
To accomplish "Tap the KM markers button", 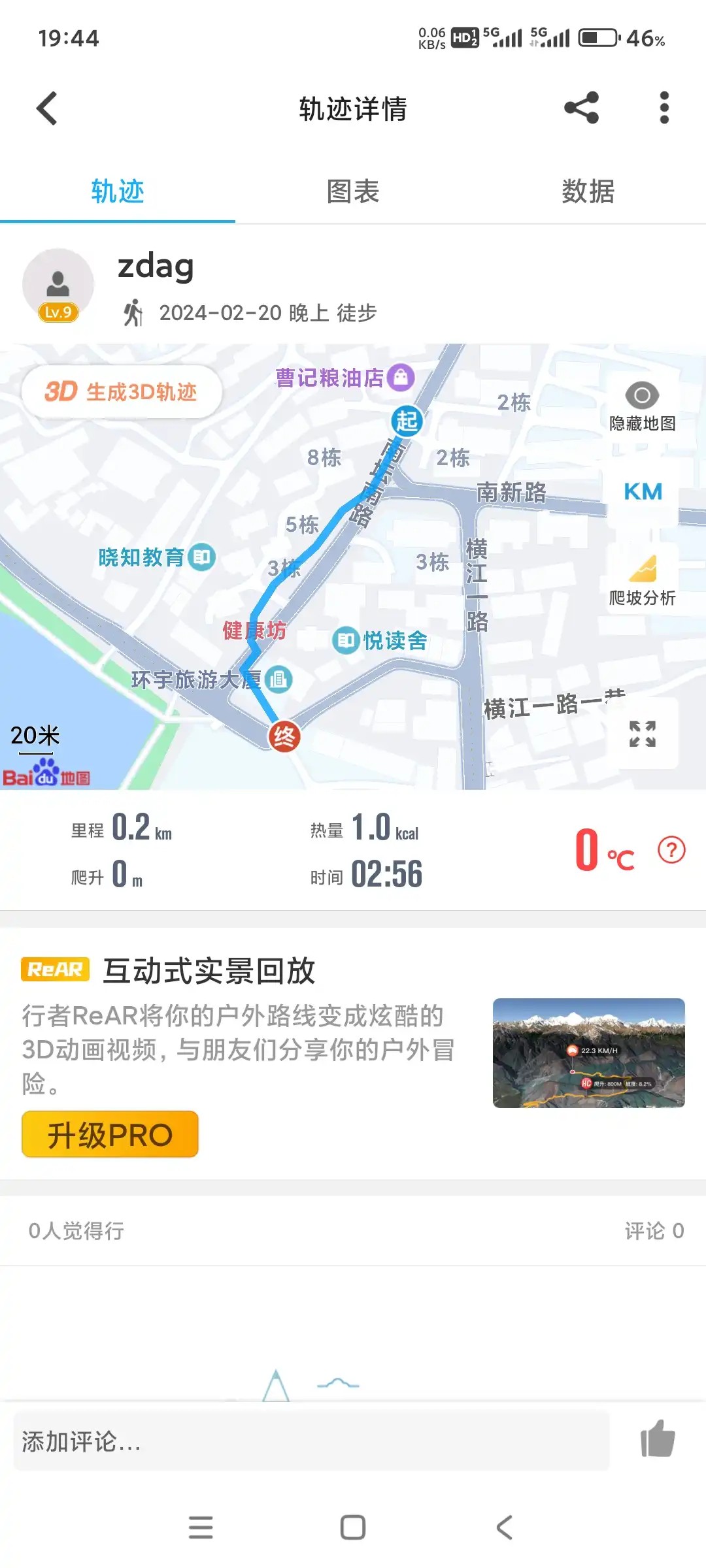I will pos(643,492).
